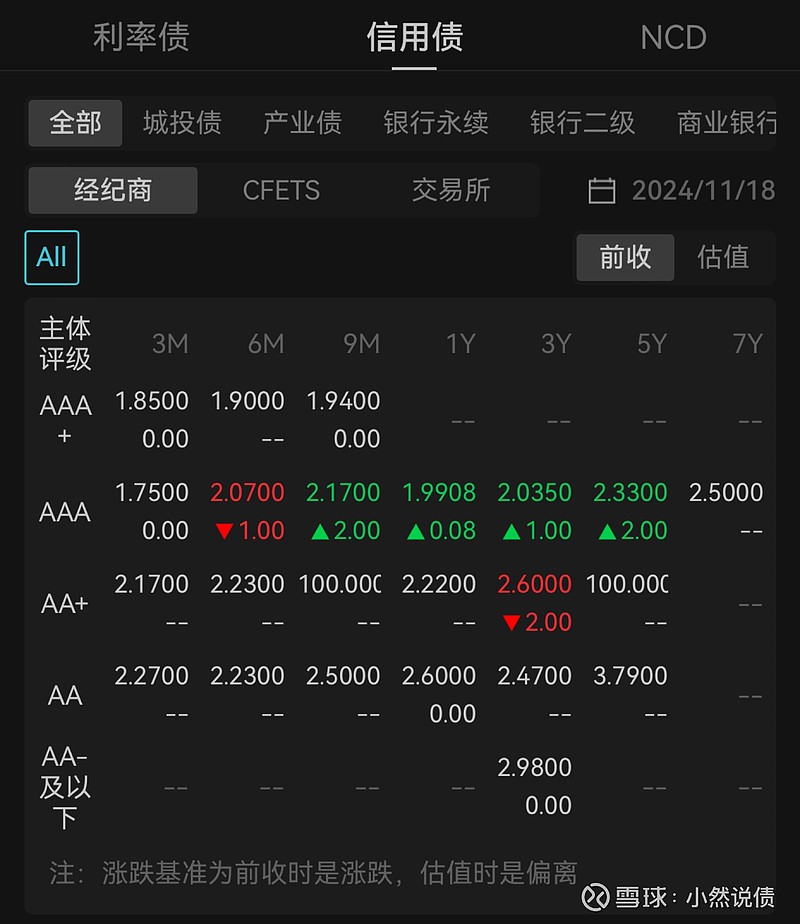This screenshot has width=800, height=924.
Task: Open the All rating filter dropdown
Action: coord(51,257)
